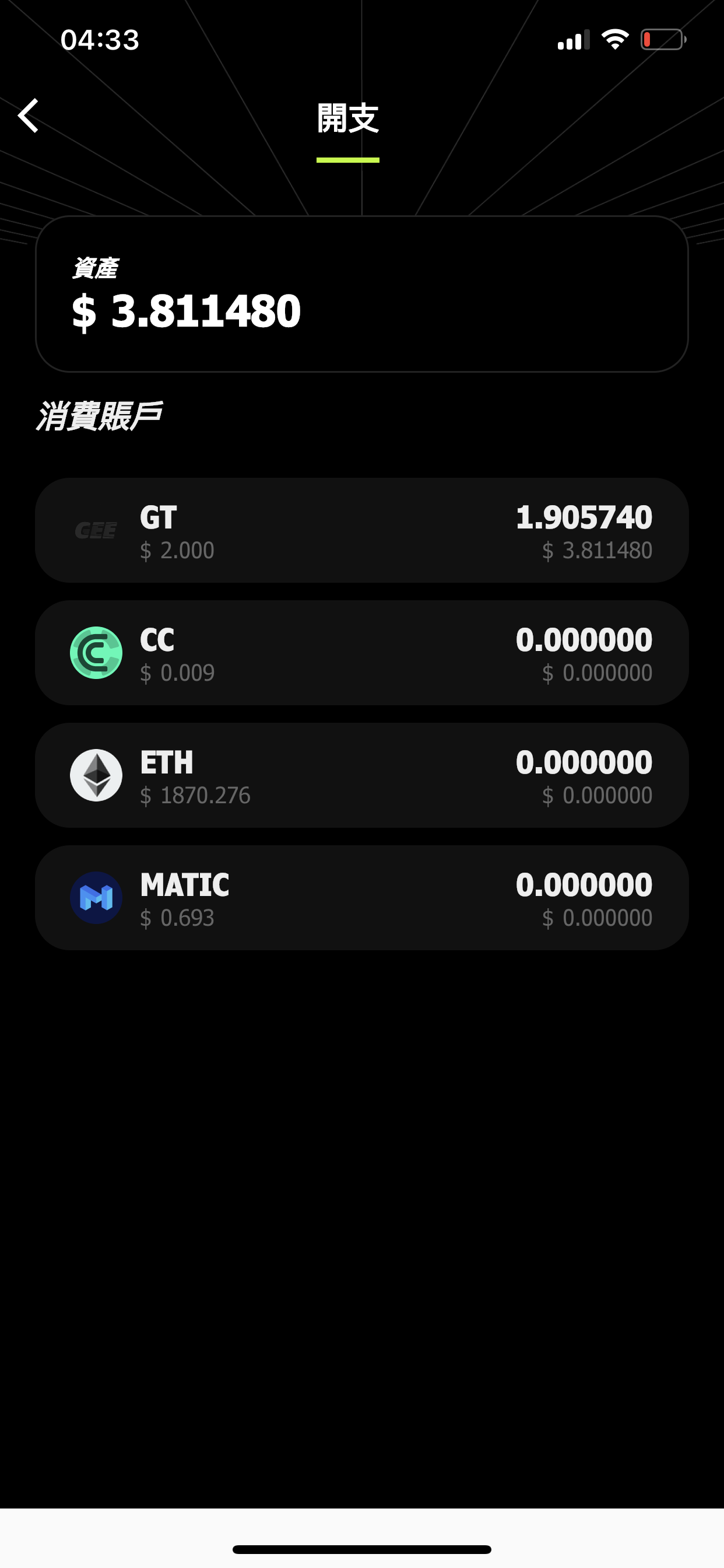Open the MATIC account row

point(362,897)
